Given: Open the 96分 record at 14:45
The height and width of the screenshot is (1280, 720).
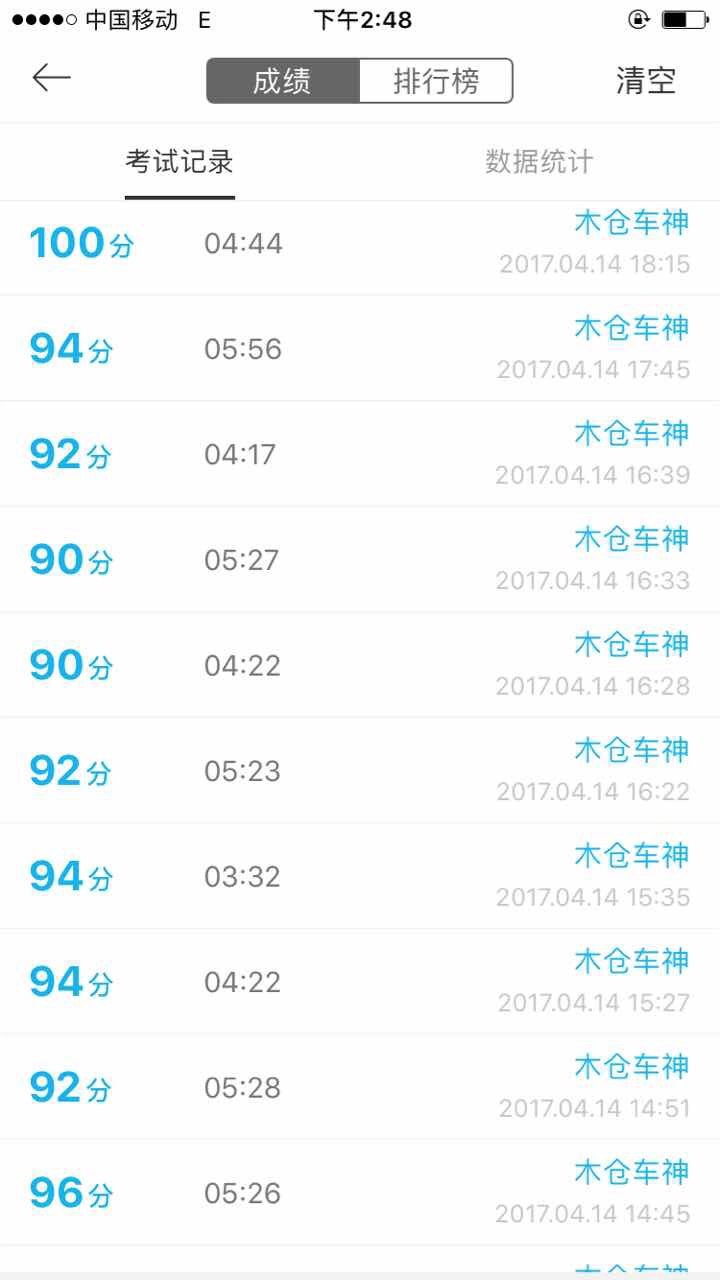Looking at the screenshot, I should coord(360,1192).
